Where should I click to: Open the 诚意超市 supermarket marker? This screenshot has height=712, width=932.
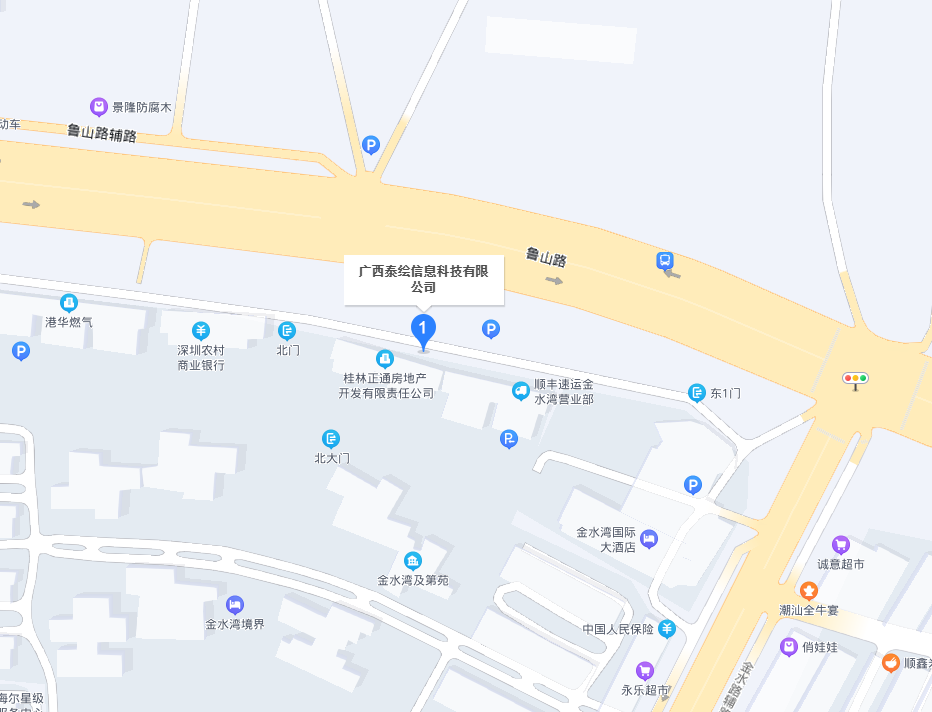click(840, 544)
